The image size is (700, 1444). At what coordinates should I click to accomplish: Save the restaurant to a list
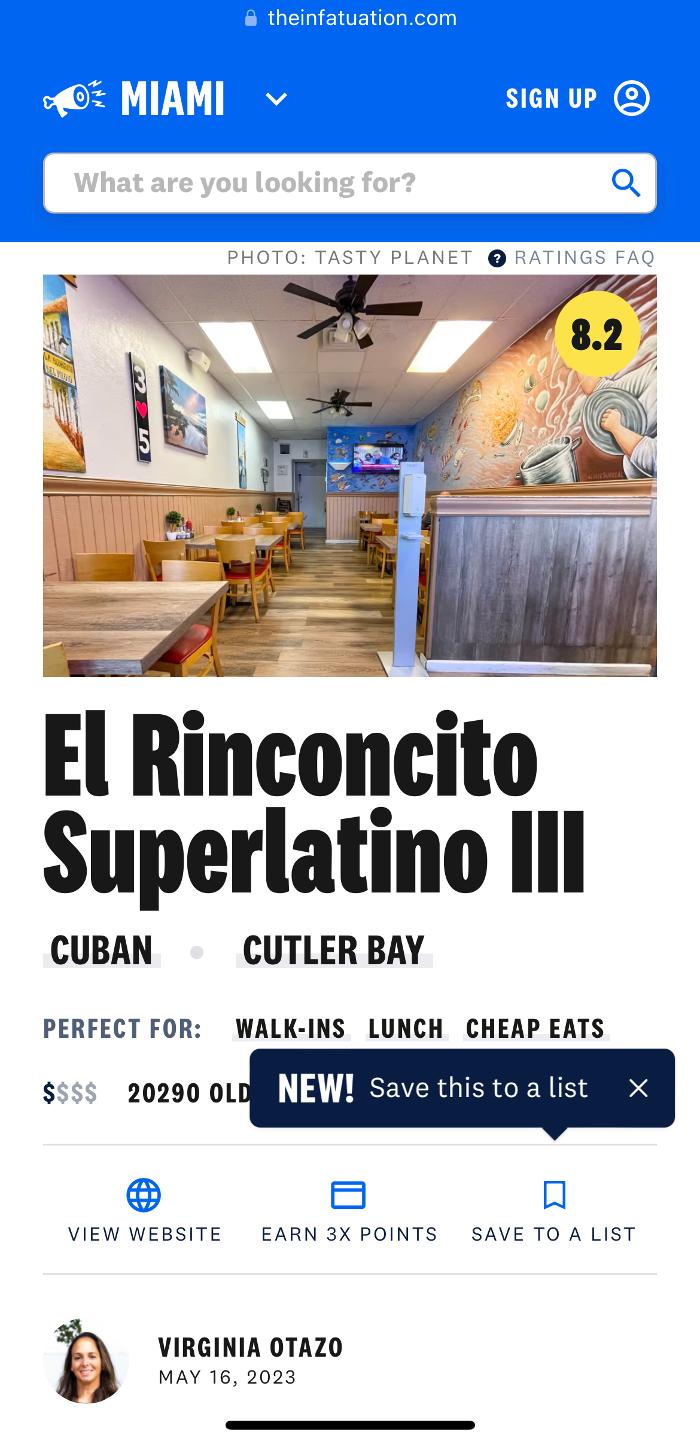pyautogui.click(x=554, y=1210)
